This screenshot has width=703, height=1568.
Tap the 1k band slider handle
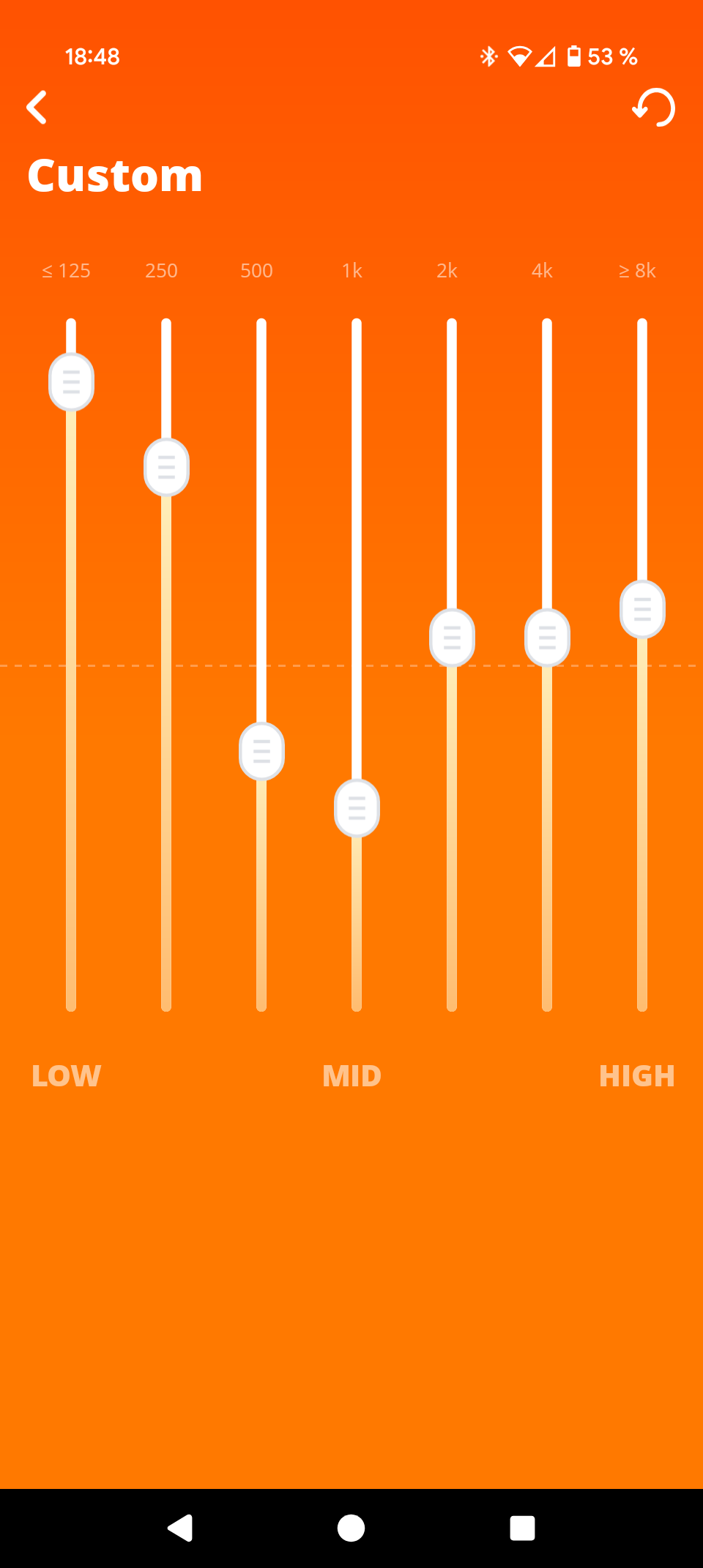tap(357, 808)
